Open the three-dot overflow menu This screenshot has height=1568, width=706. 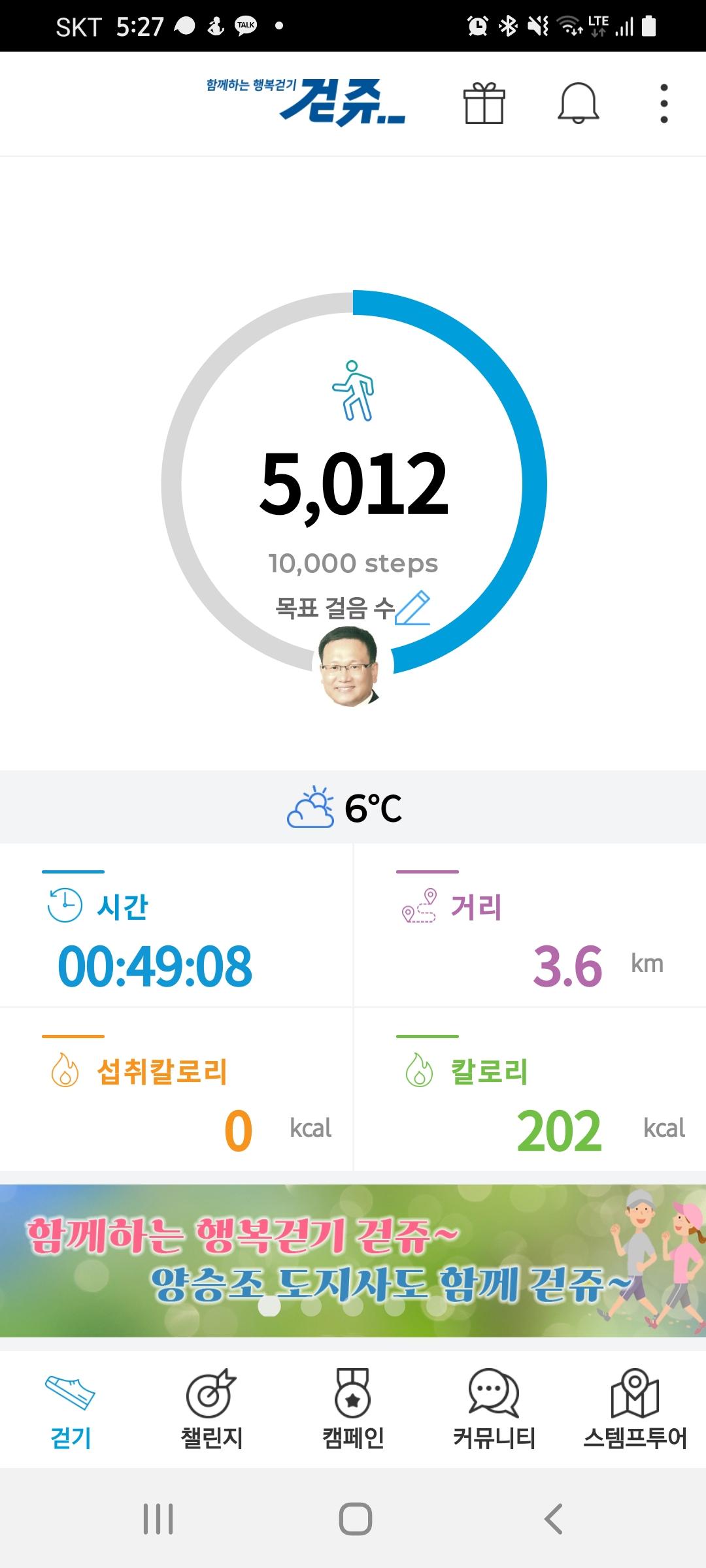pyautogui.click(x=664, y=104)
